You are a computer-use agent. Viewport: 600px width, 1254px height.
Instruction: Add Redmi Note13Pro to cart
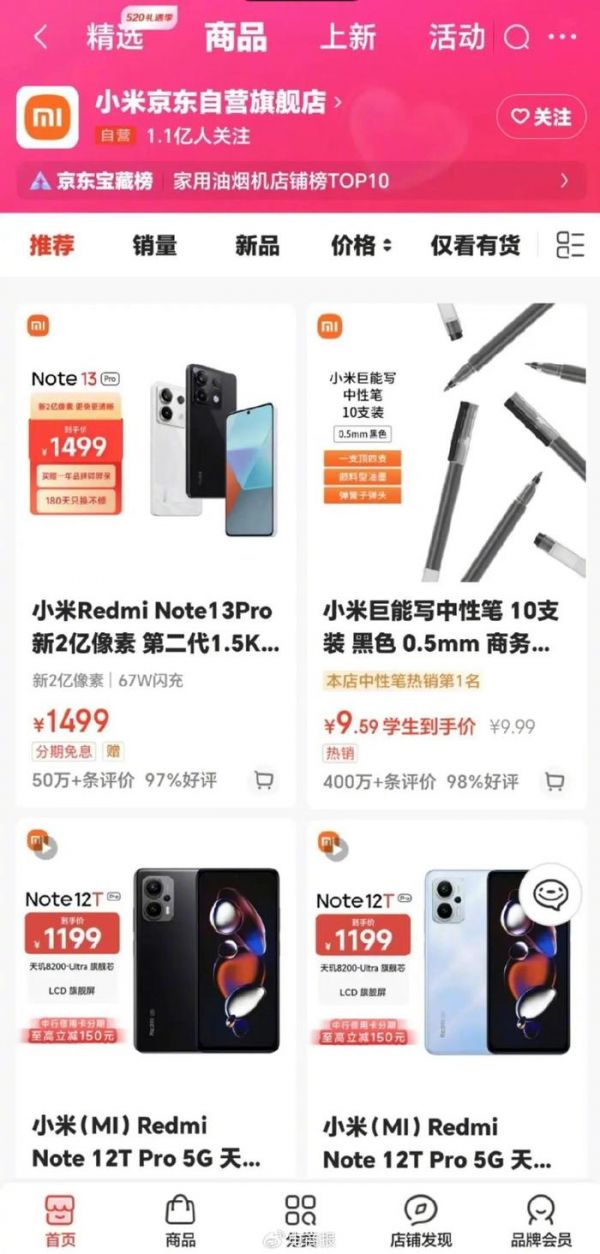(x=264, y=780)
